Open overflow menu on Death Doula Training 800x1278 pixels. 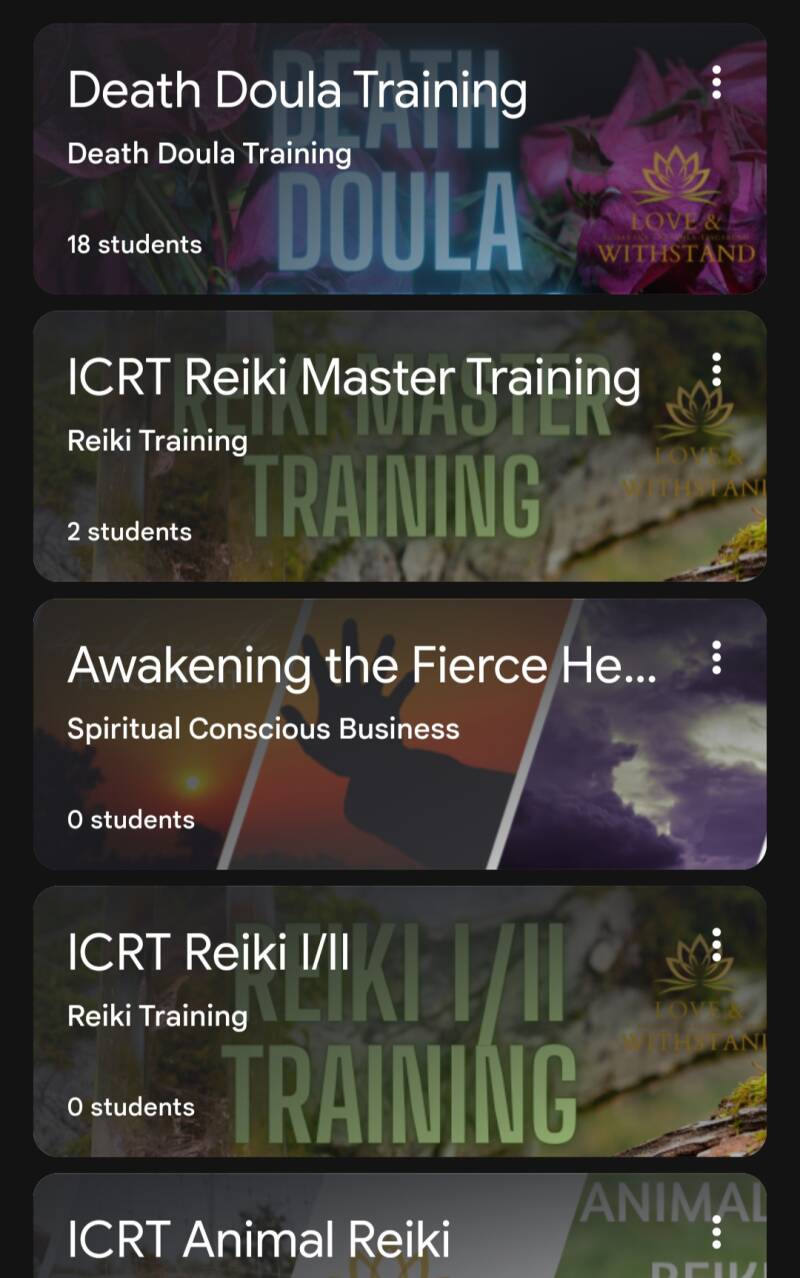point(716,83)
